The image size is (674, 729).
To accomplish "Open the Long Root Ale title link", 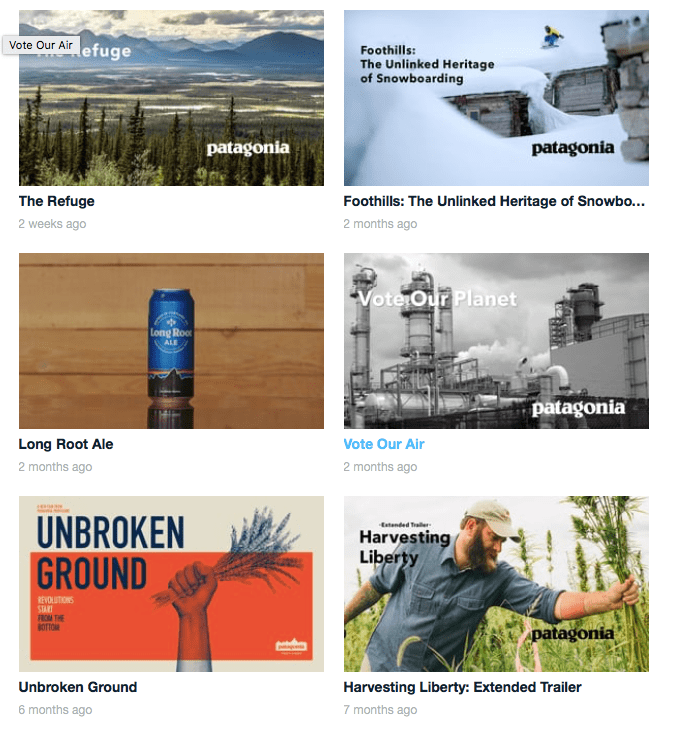I will [66, 444].
